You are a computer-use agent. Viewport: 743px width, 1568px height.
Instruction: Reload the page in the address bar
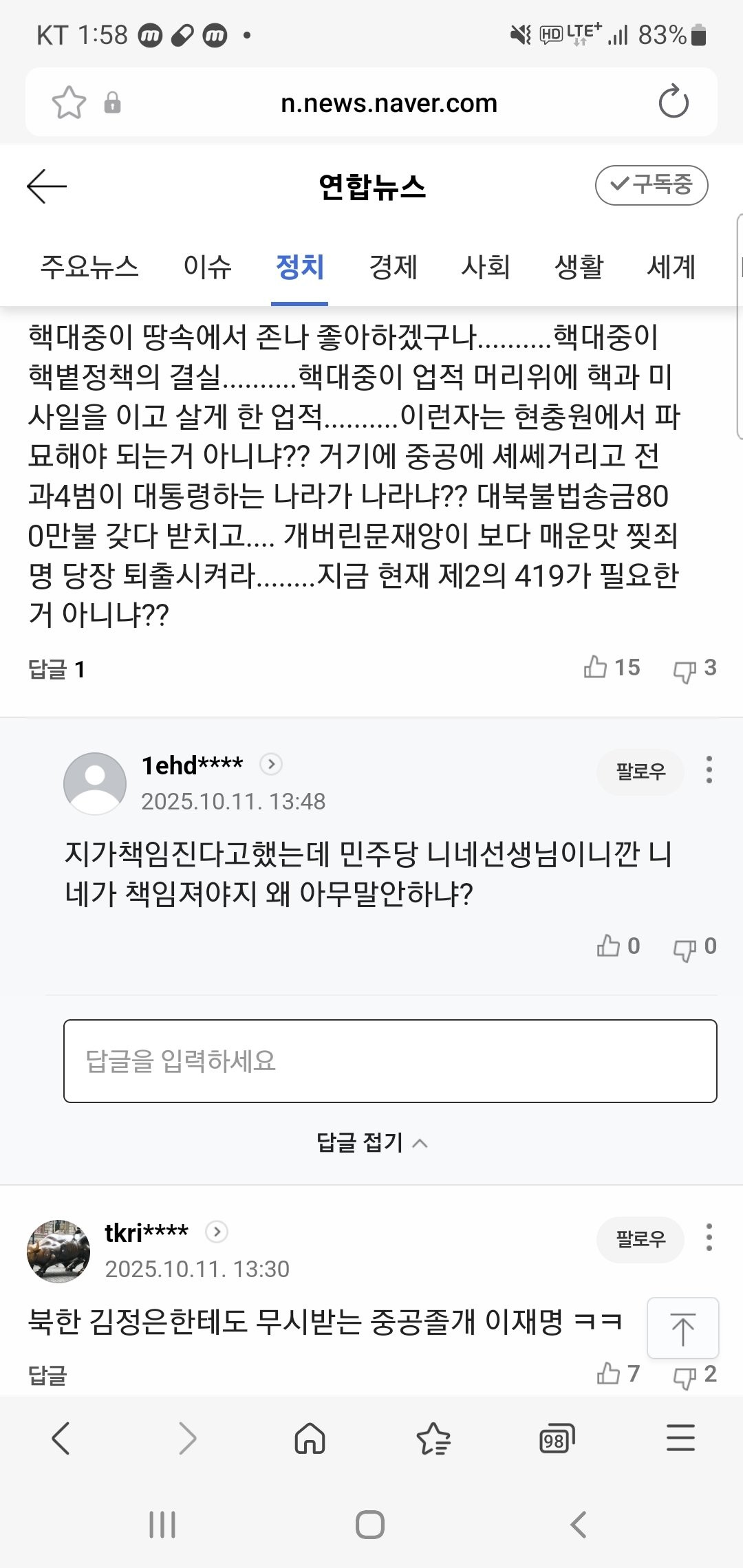(x=673, y=103)
